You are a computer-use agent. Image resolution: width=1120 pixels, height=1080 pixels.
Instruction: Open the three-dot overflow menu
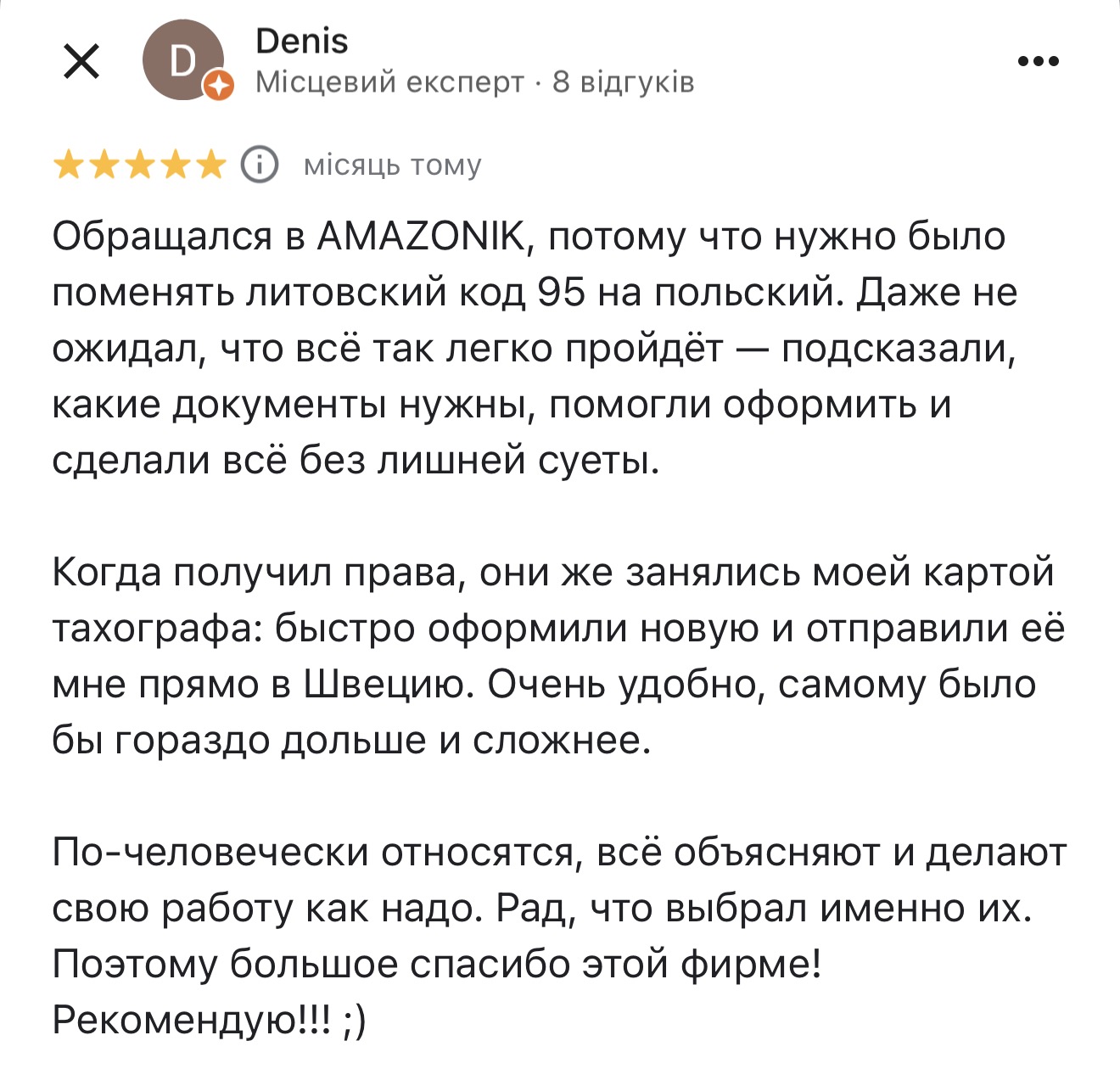(1038, 62)
